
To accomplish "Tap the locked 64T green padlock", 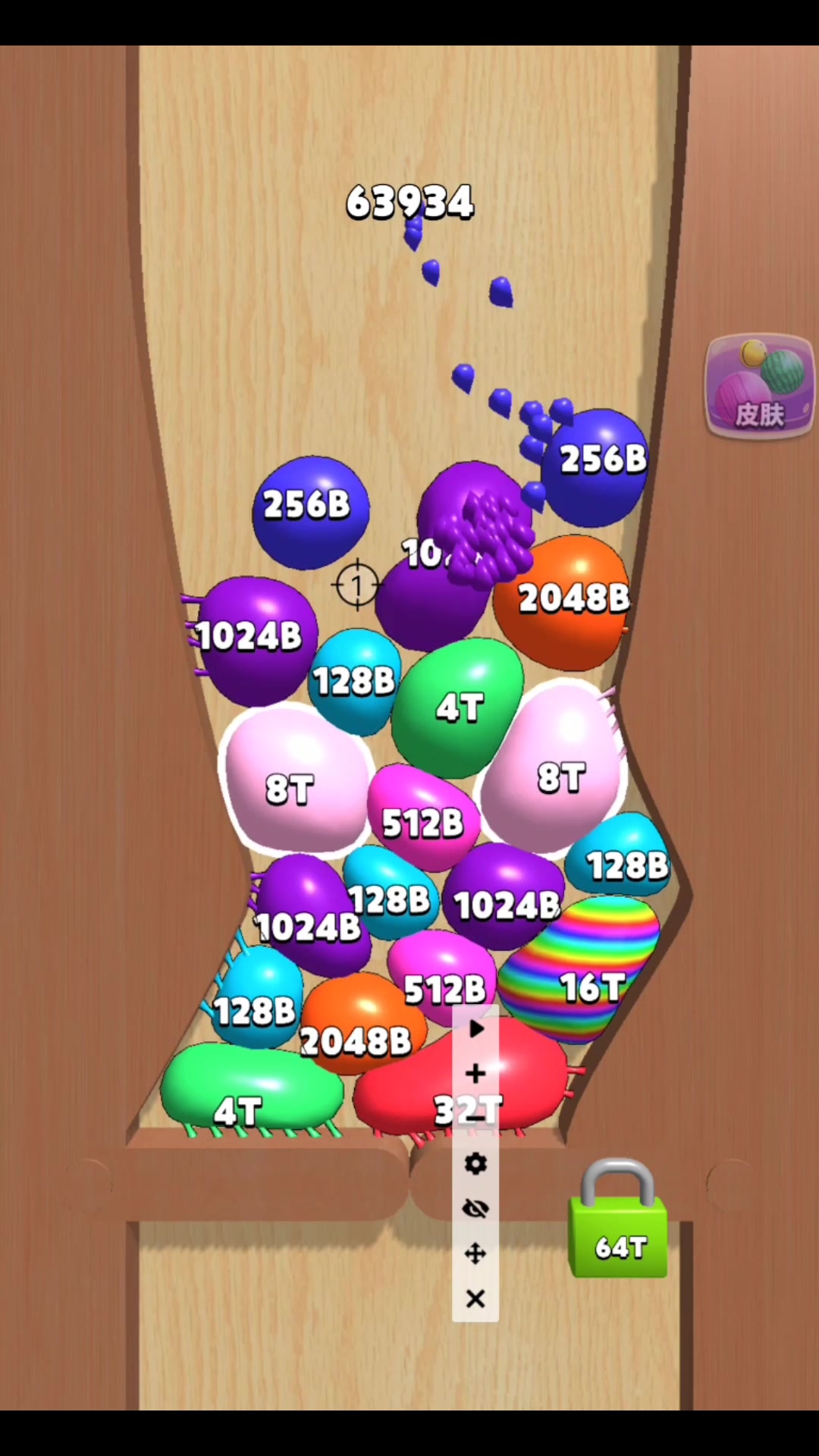I will [619, 1221].
